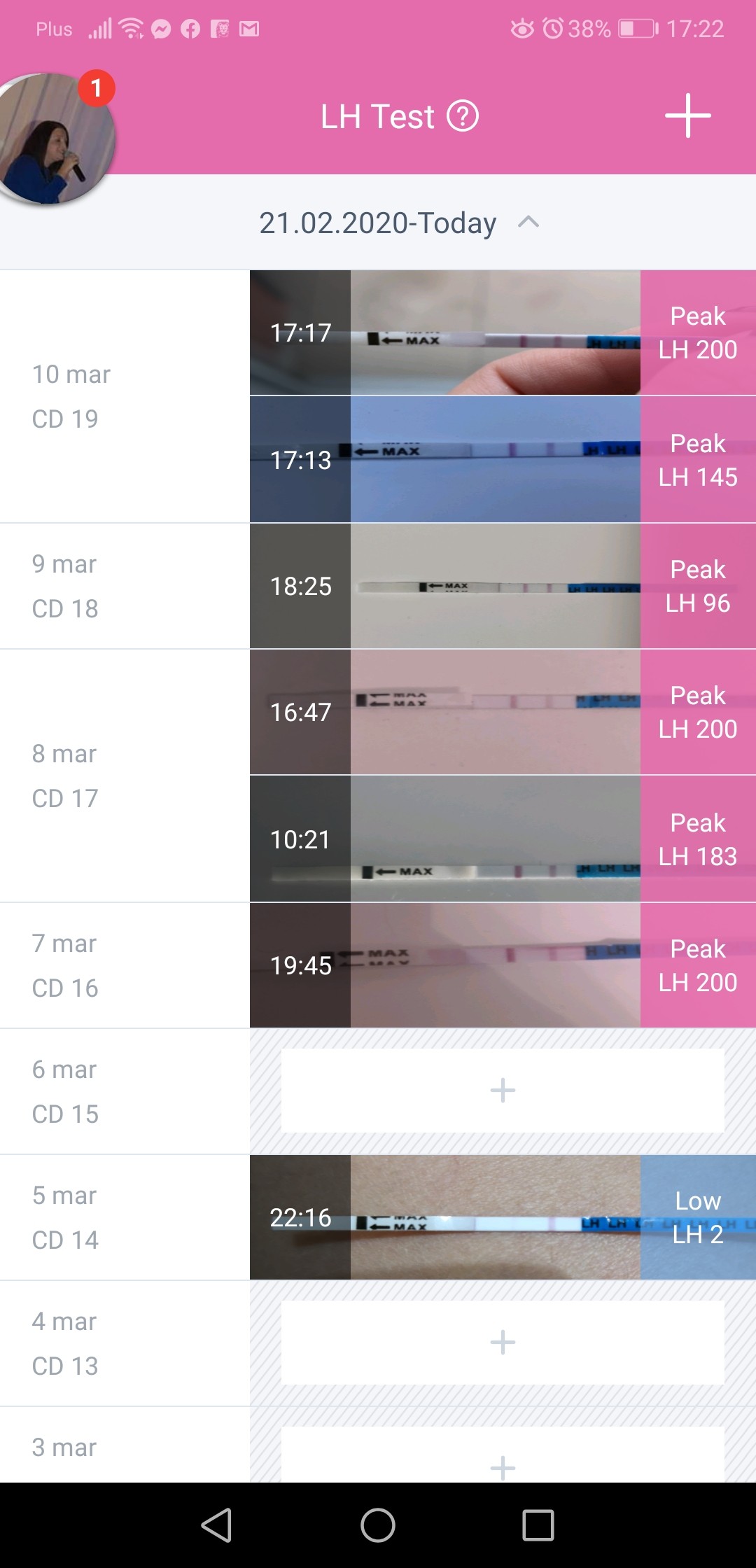
Task: Open the profile picture with notification badge
Action: pyautogui.click(x=57, y=139)
